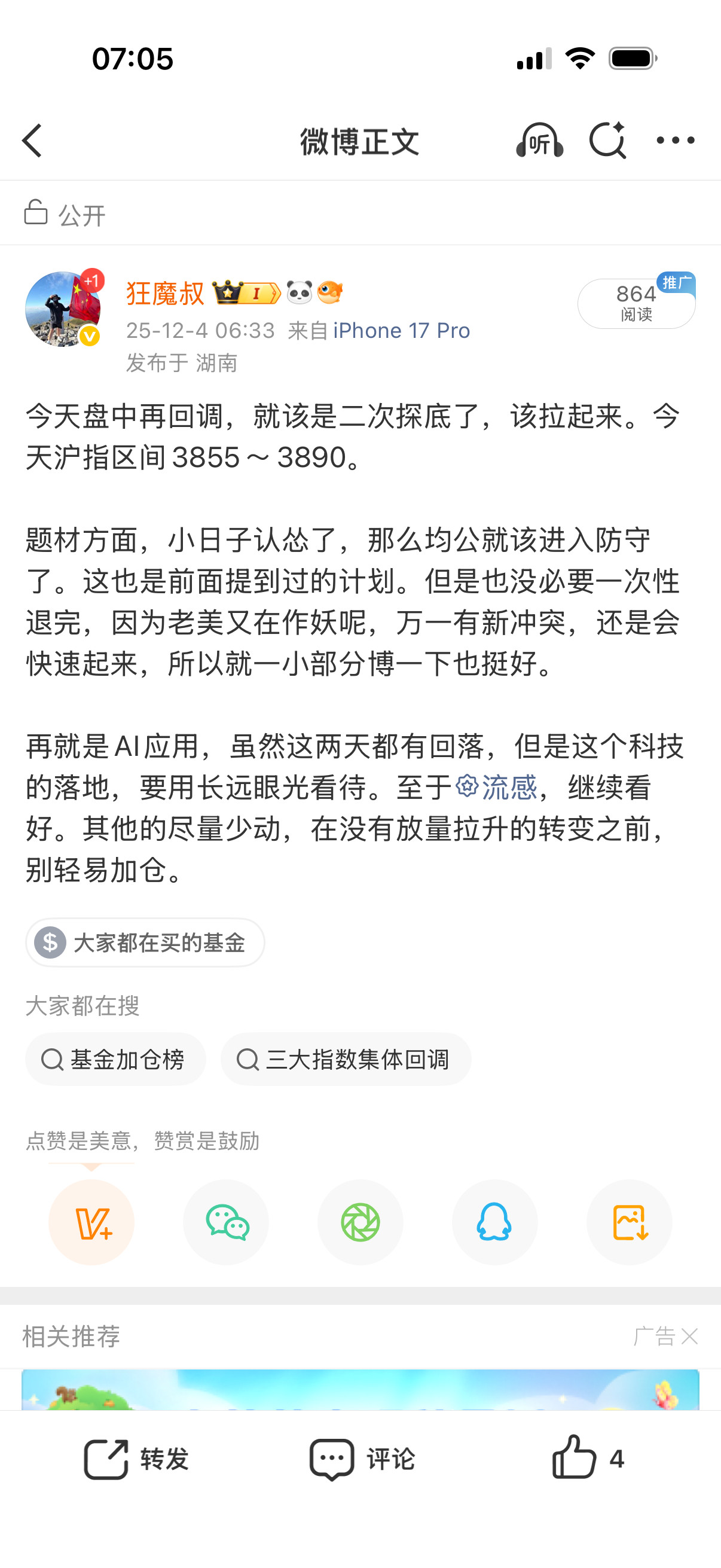Tip with WeChat by tapping its green chat icon
The image size is (721, 1568).
(226, 1224)
